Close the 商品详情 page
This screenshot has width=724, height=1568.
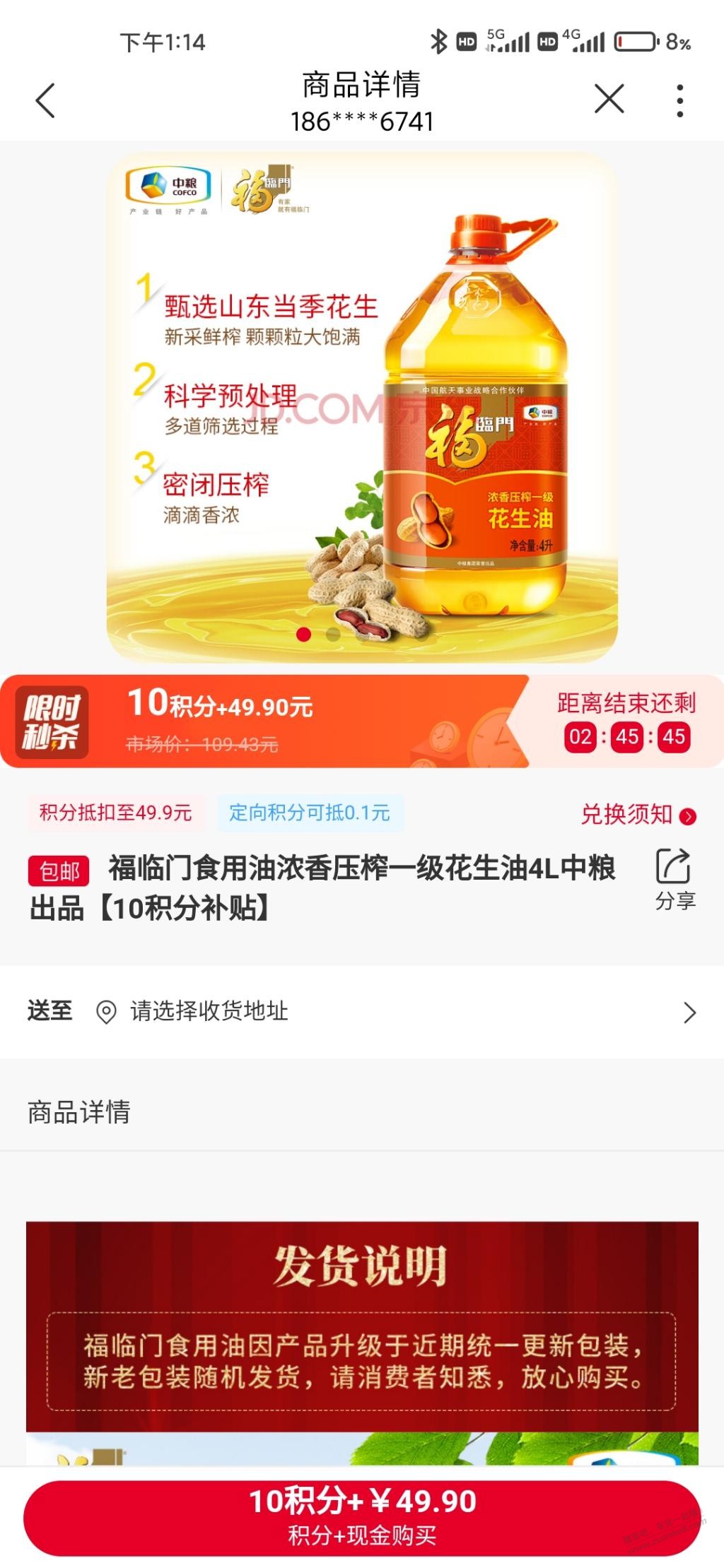pos(609,99)
